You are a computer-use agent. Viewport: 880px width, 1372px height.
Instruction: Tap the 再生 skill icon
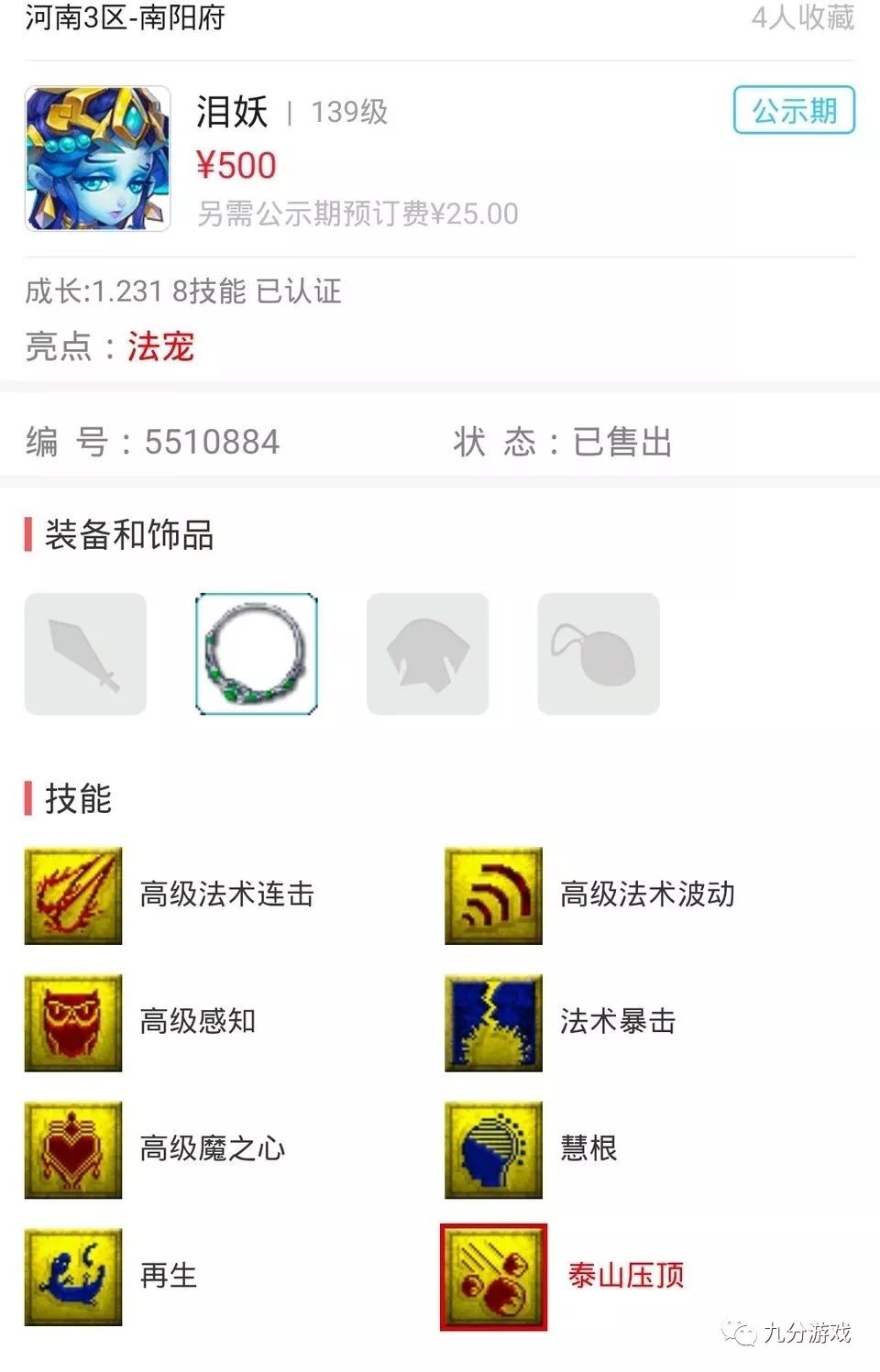[x=73, y=1277]
